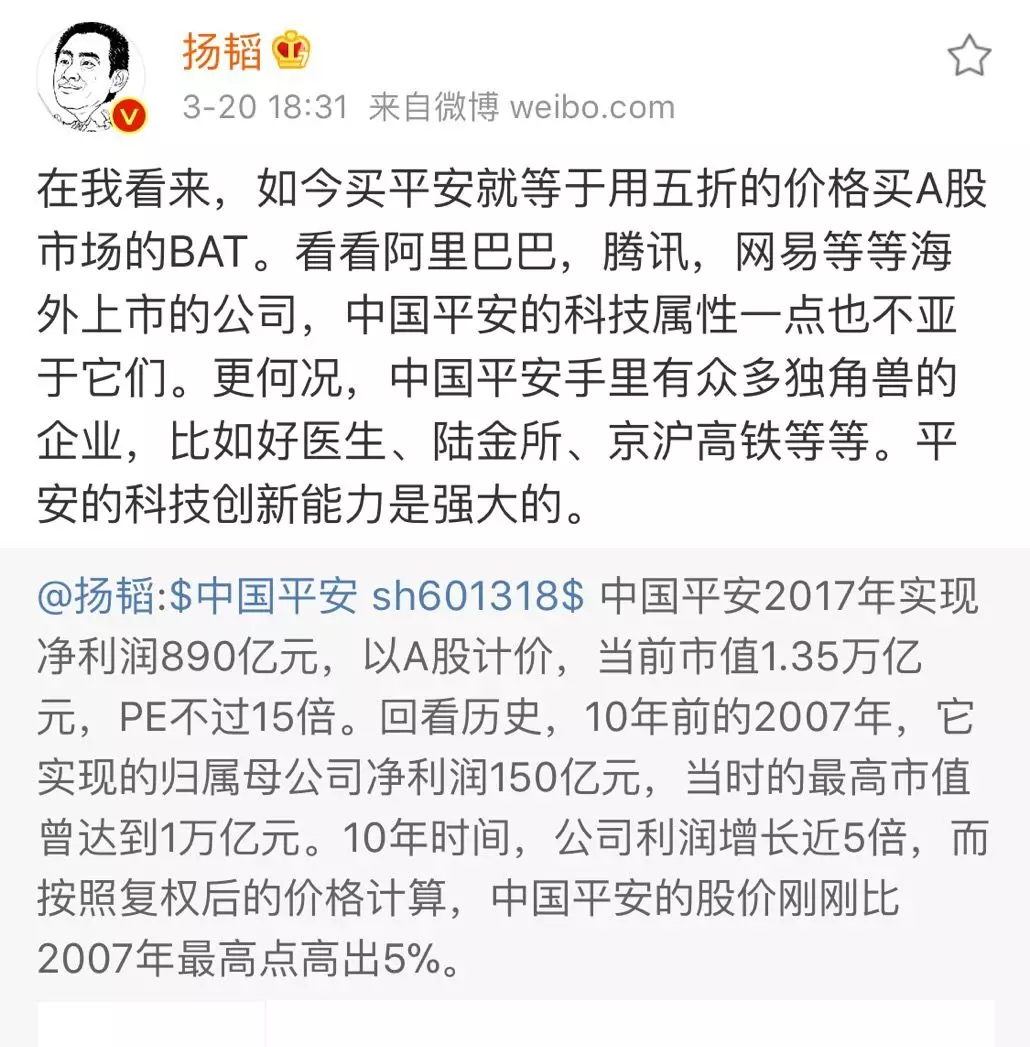Image resolution: width=1030 pixels, height=1047 pixels.
Task: Open the $中国平安 sh601318$ stock link
Action: pos(377,597)
